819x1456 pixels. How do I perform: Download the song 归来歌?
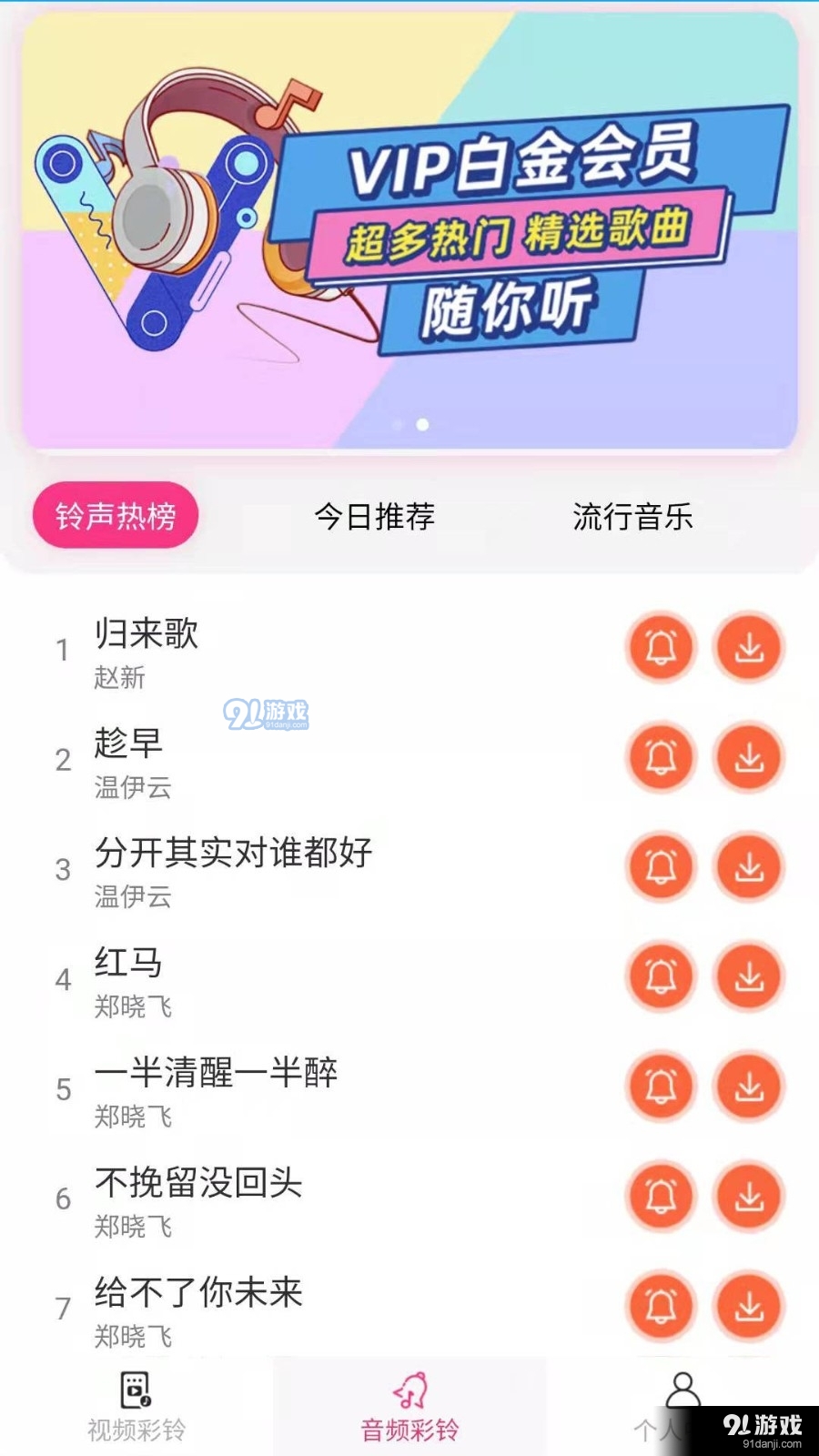(x=750, y=646)
